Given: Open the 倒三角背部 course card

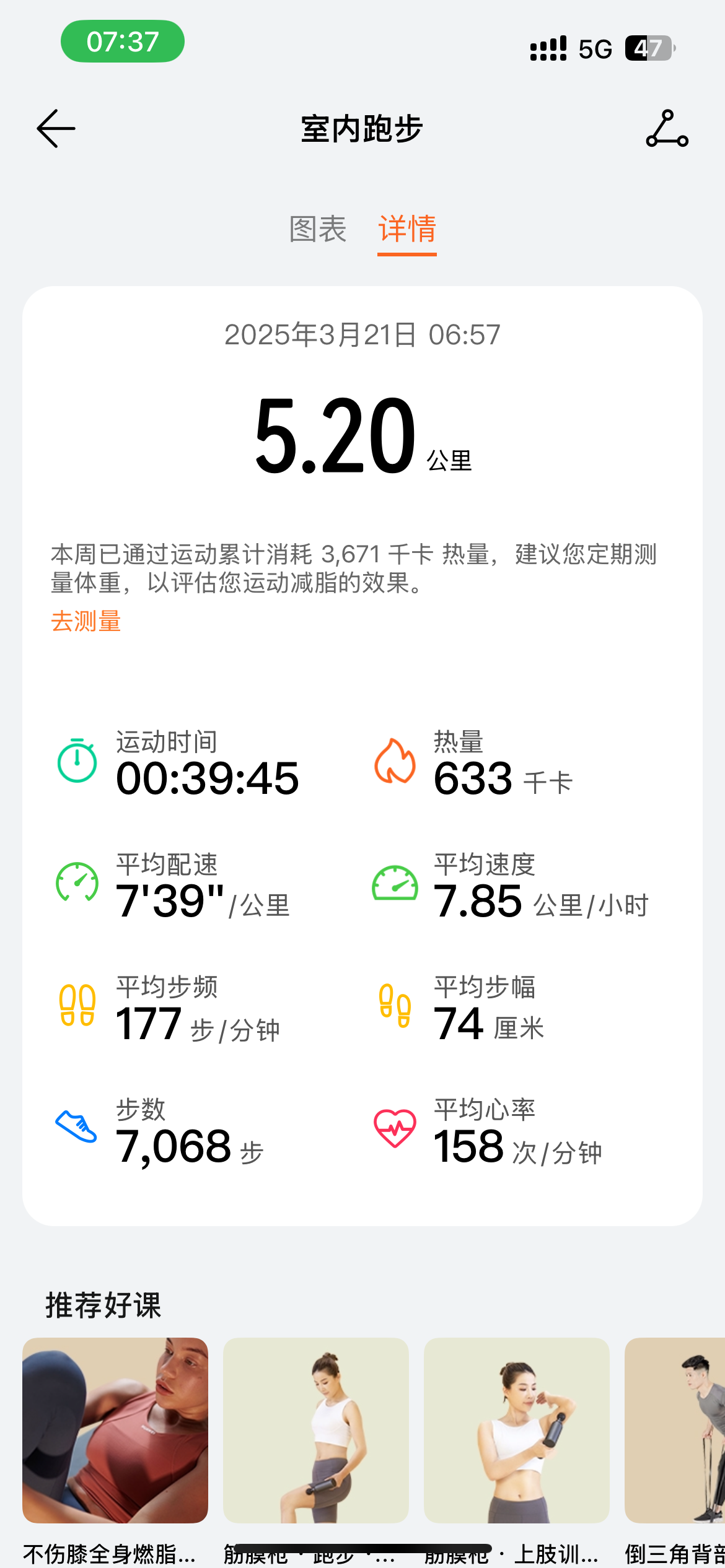Looking at the screenshot, I should click(675, 1431).
